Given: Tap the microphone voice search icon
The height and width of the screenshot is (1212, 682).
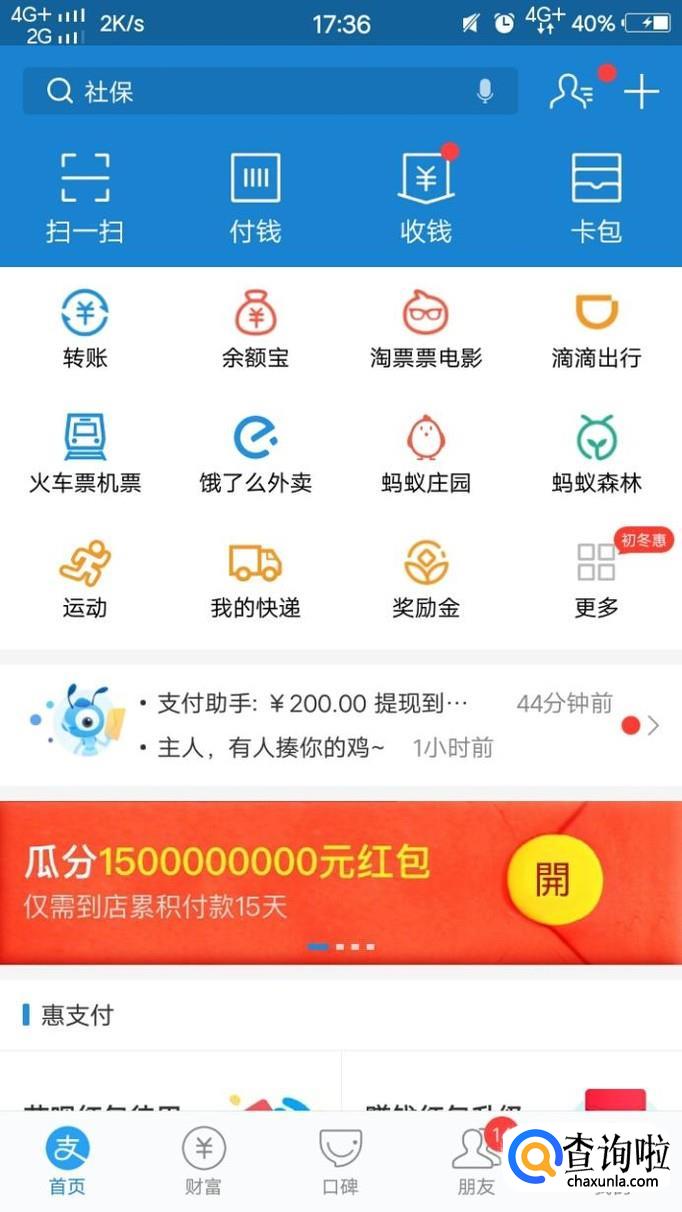Looking at the screenshot, I should pos(485,92).
